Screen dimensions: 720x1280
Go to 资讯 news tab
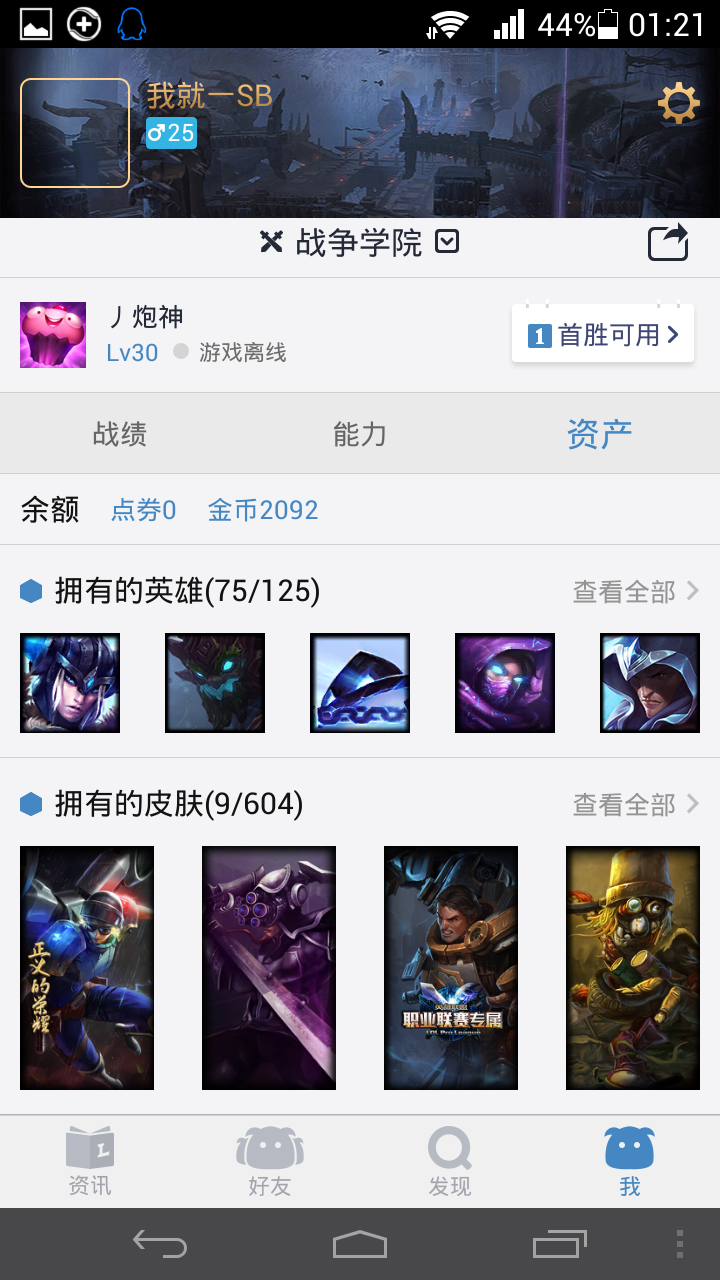point(90,1162)
